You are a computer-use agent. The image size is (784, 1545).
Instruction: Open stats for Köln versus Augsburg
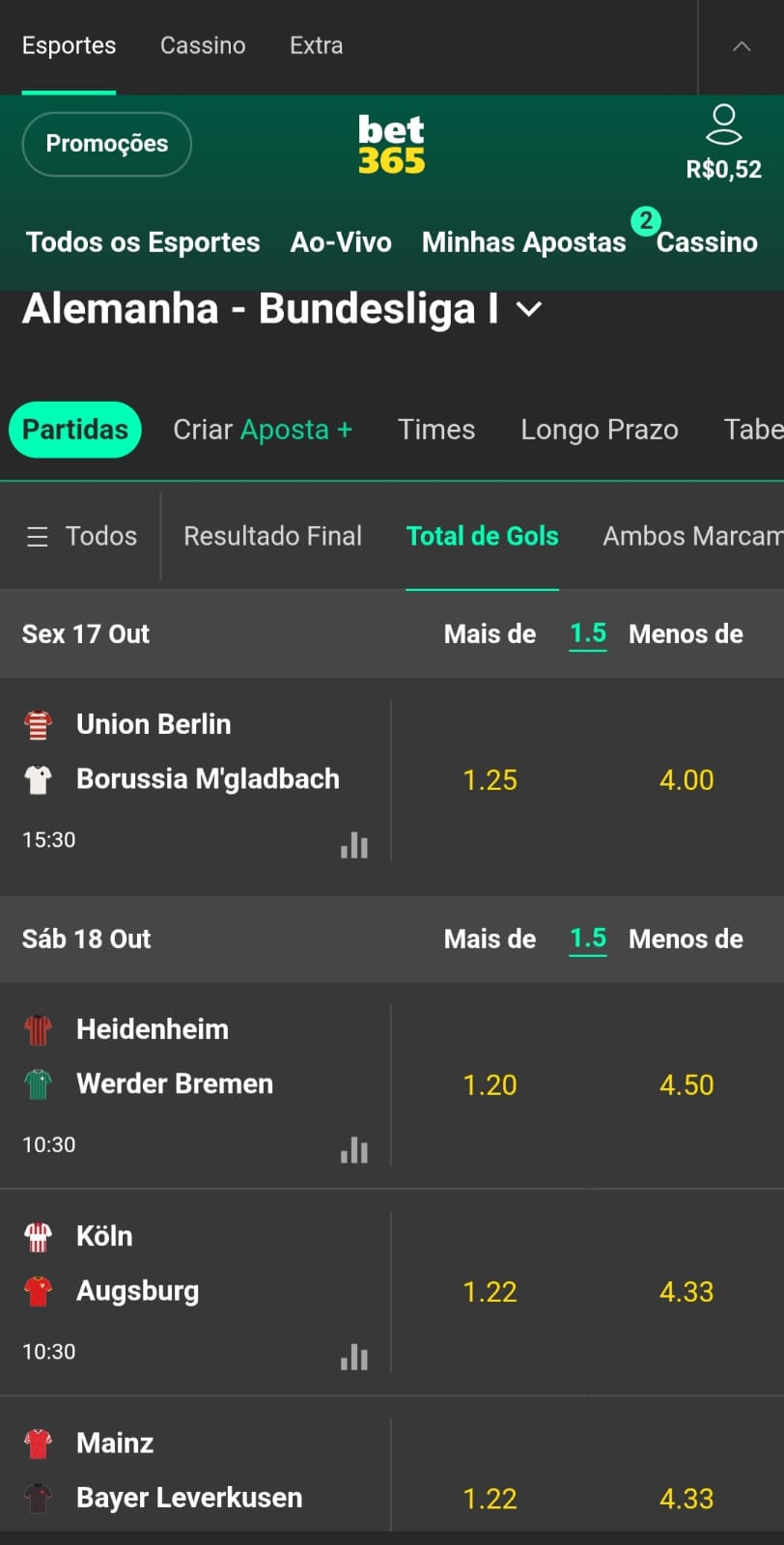click(x=354, y=1358)
